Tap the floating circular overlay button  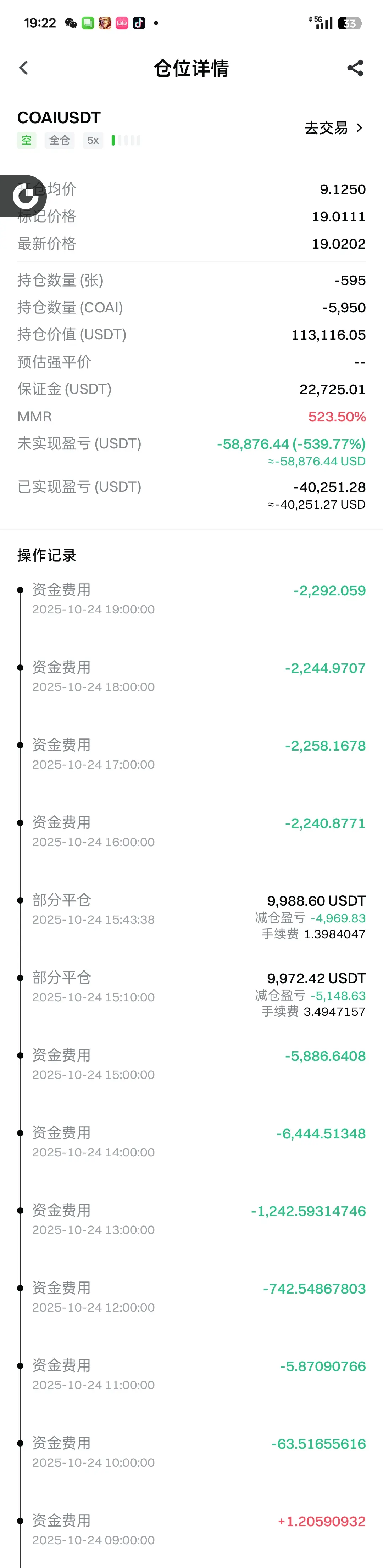click(x=24, y=196)
